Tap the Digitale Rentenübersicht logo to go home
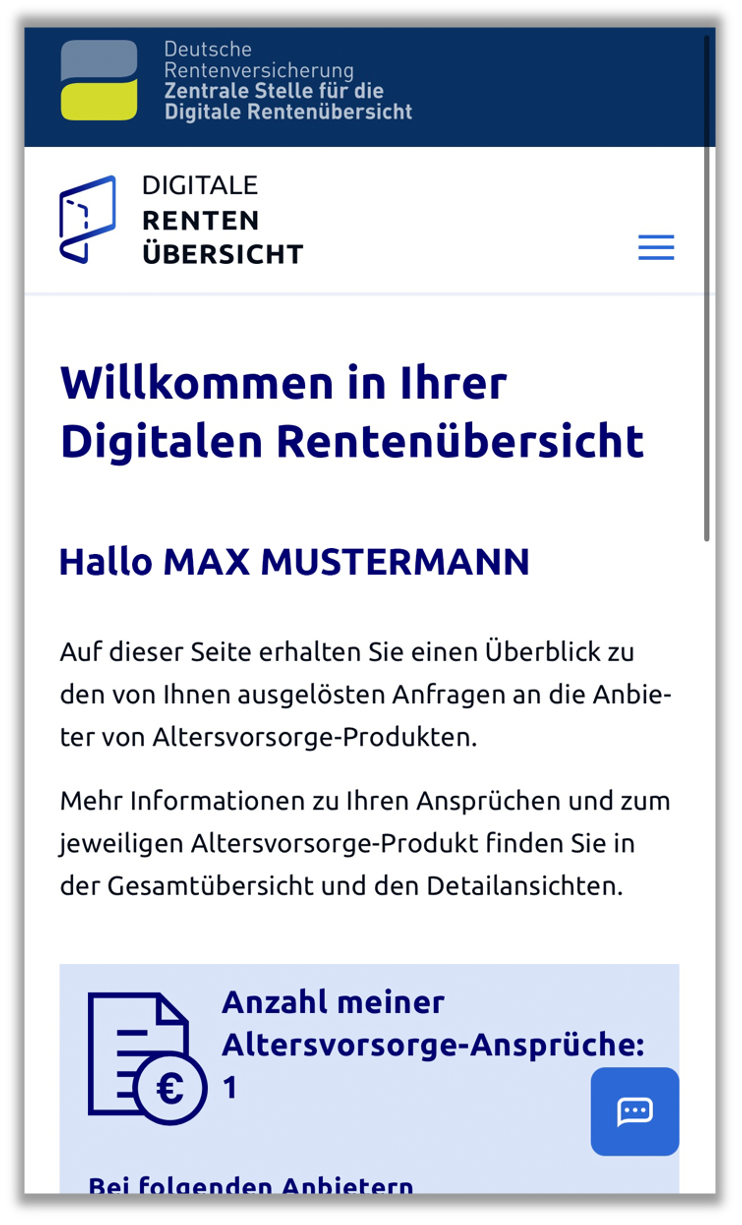 coord(181,220)
